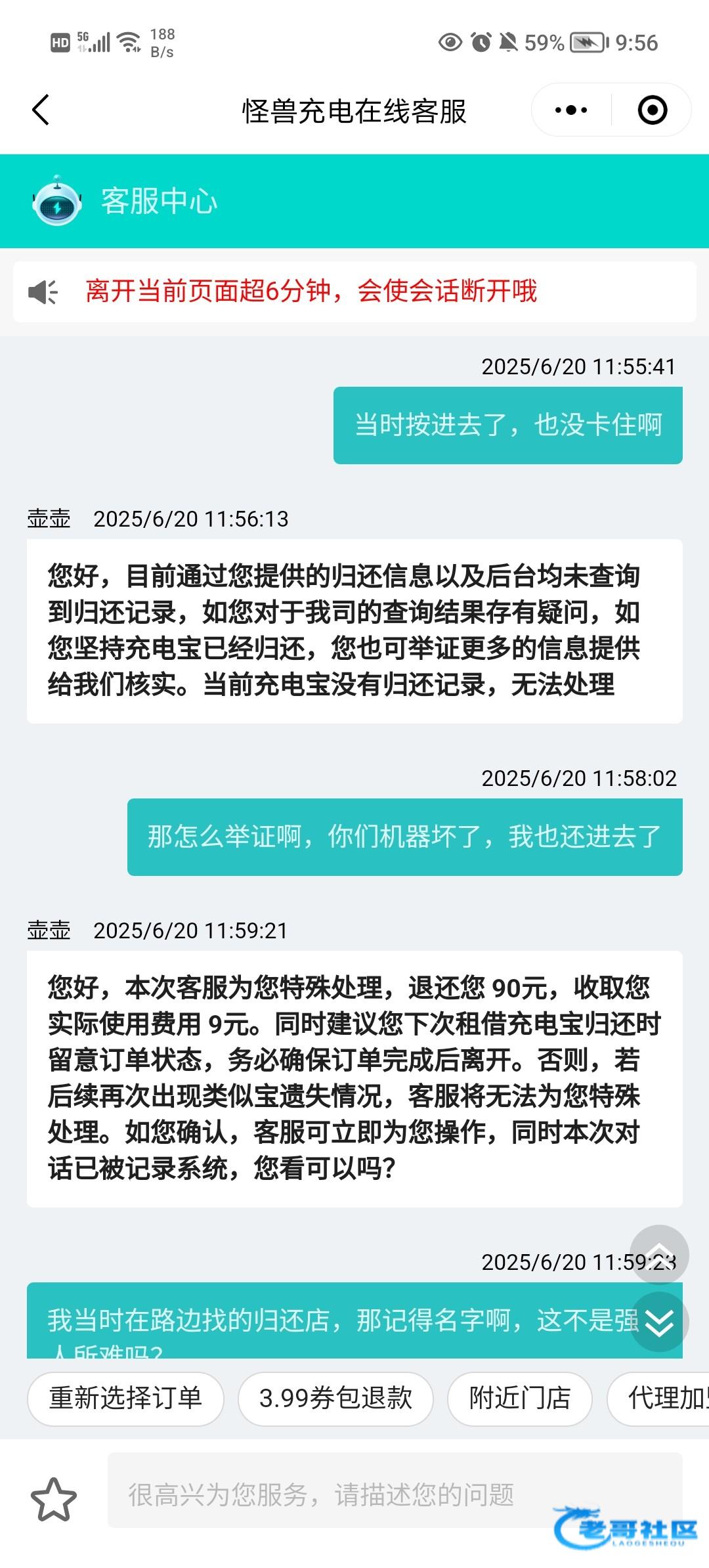This screenshot has width=709, height=1568.
Task: Close the mini program via the circle icon
Action: pyautogui.click(x=653, y=110)
